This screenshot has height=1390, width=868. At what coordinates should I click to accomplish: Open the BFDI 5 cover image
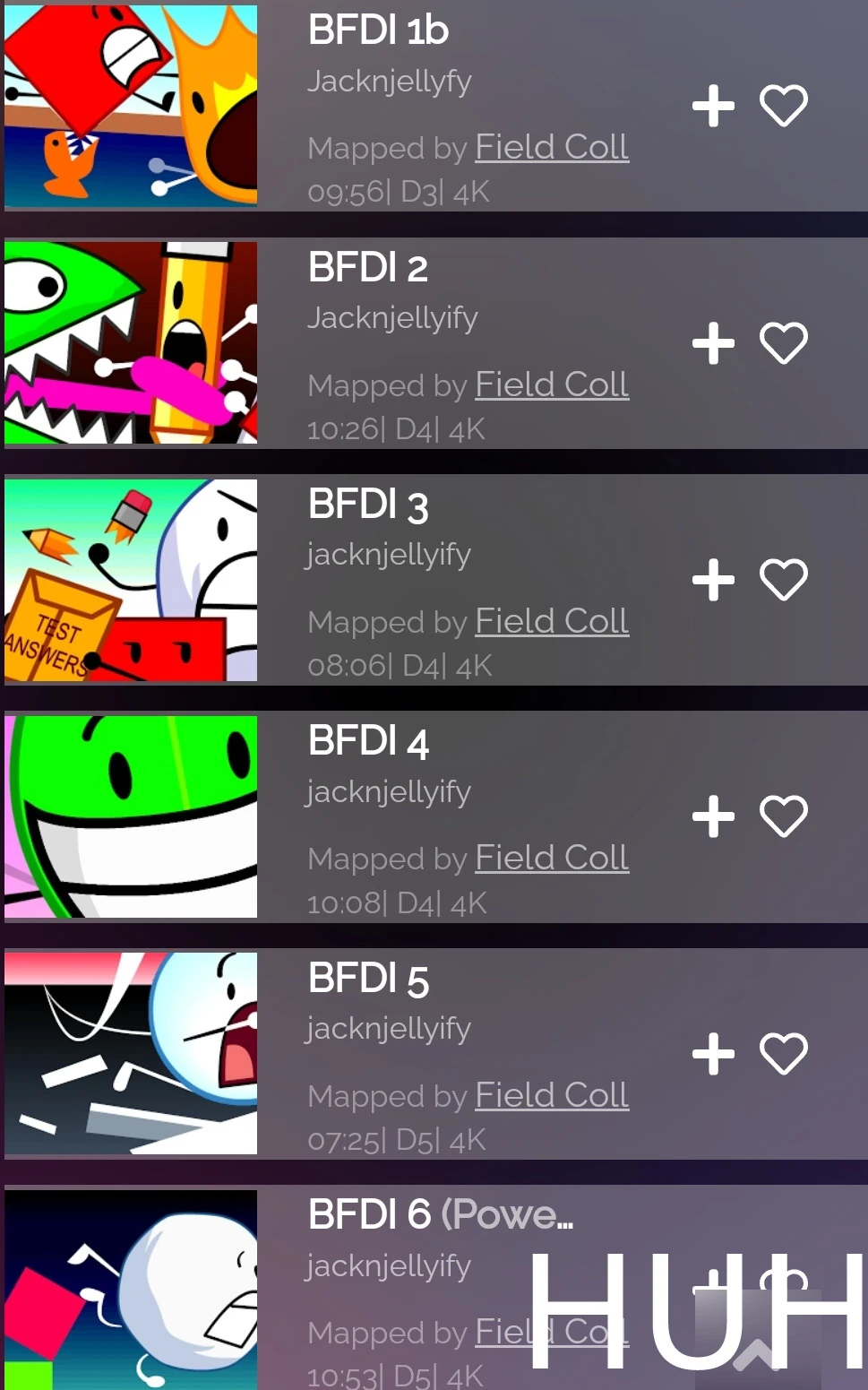[x=131, y=1053]
